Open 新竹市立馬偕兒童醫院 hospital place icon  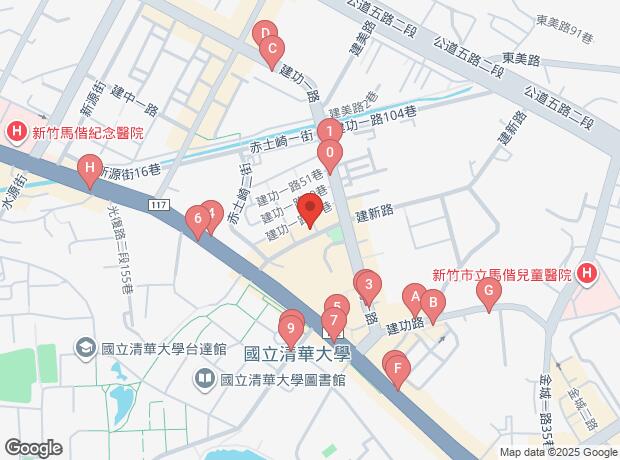(587, 274)
